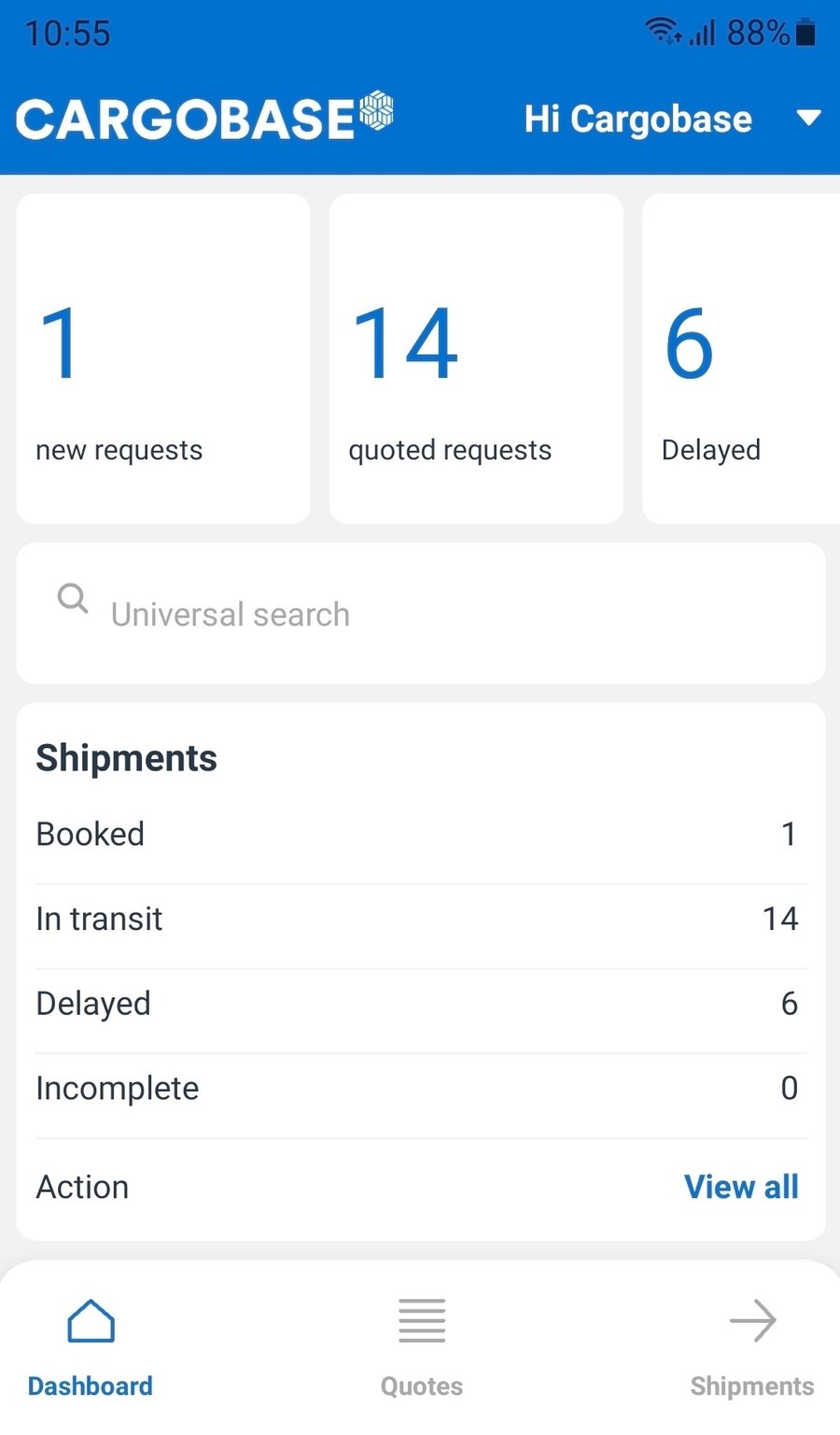
Task: Open the Delayed shipments row
Action: (420, 1003)
